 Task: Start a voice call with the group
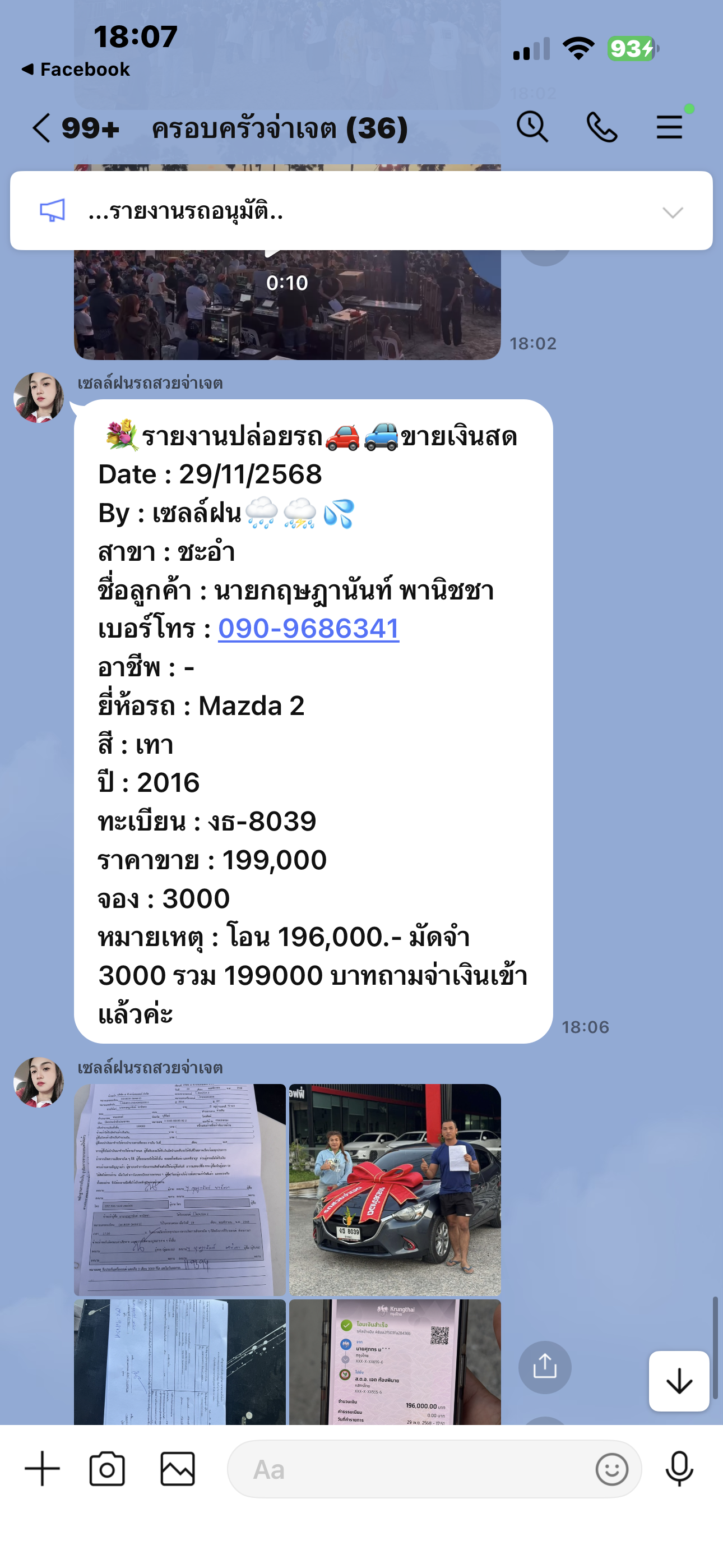pos(601,127)
